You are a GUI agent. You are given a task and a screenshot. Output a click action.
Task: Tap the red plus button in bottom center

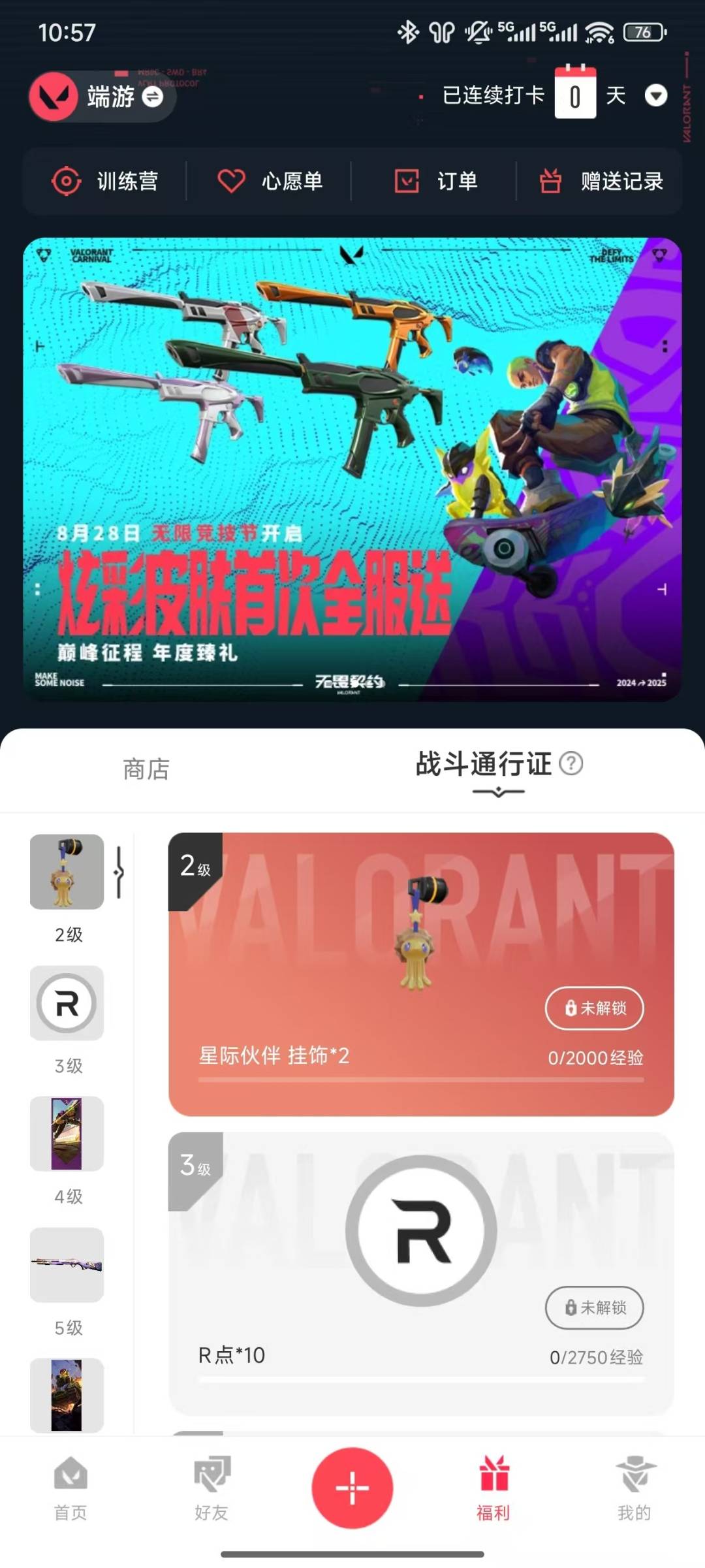click(x=352, y=1488)
